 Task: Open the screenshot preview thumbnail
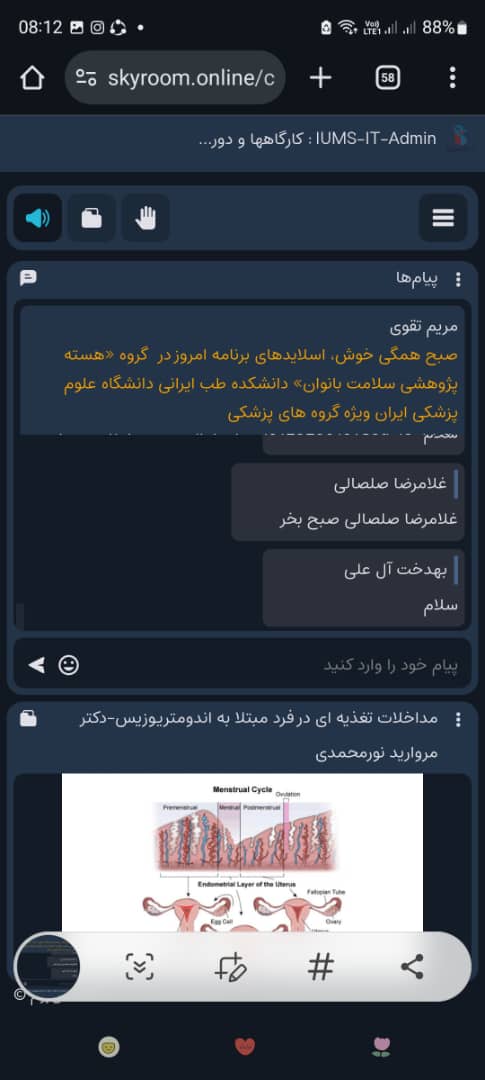[48, 966]
